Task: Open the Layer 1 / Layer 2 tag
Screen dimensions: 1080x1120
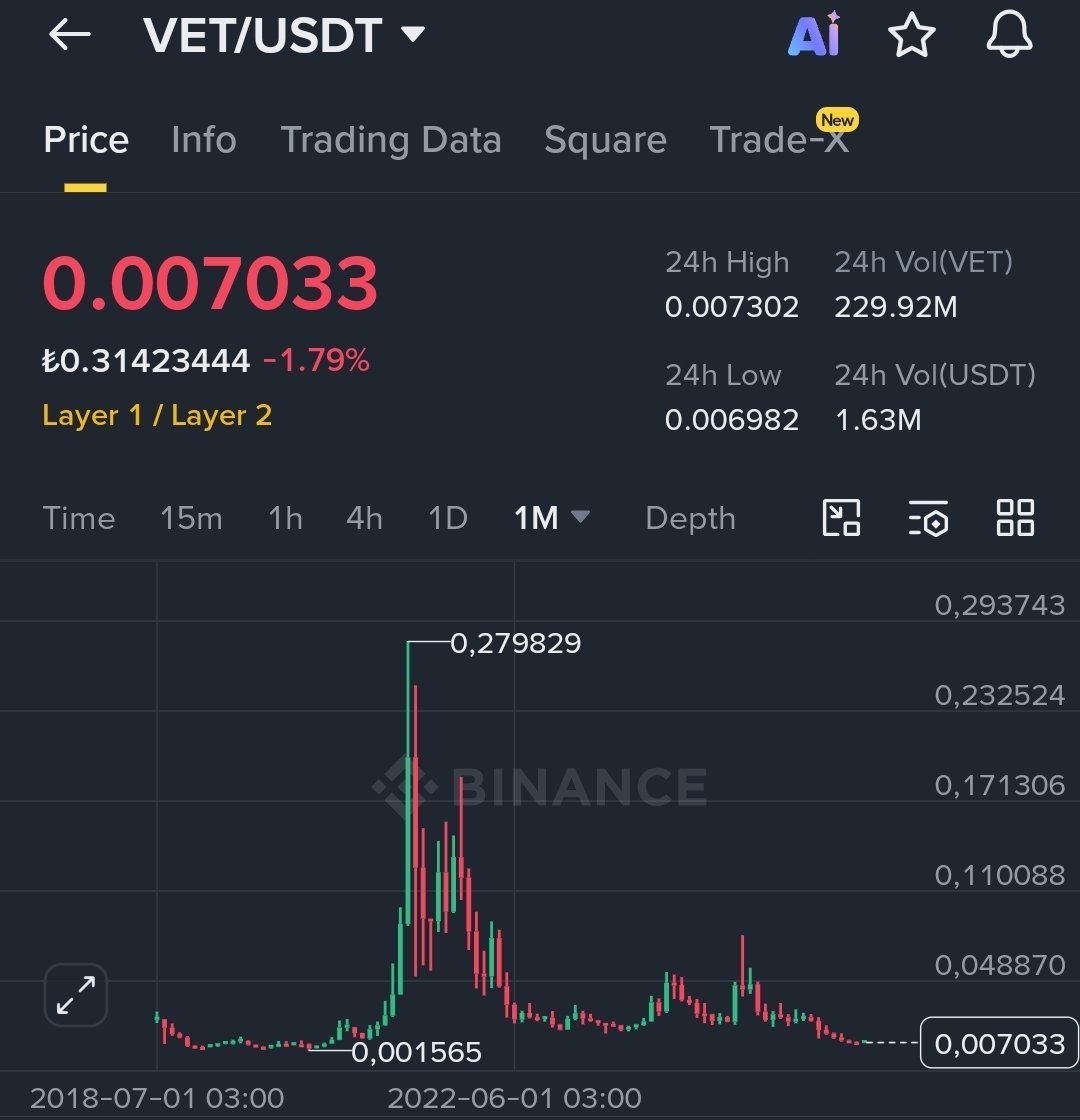Action: coord(157,416)
